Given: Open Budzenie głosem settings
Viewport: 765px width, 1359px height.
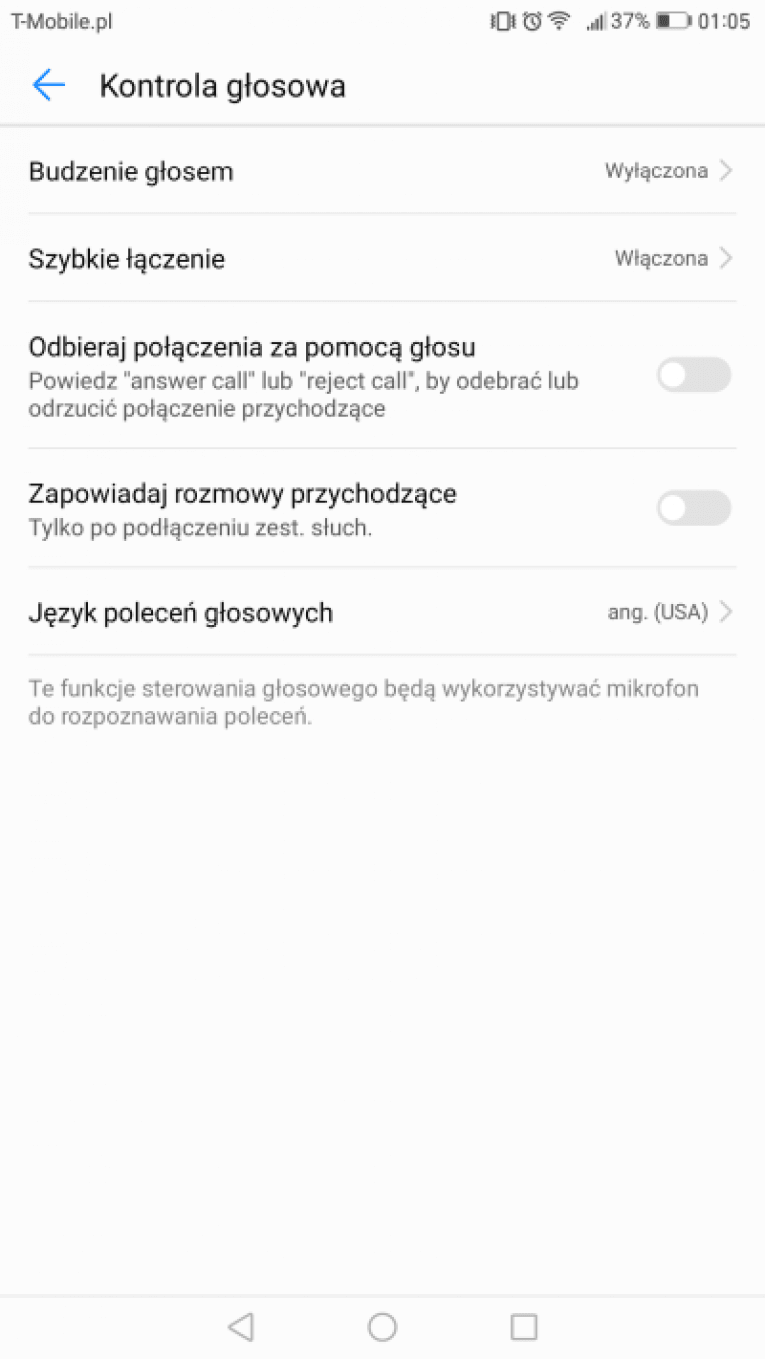Looking at the screenshot, I should click(382, 171).
